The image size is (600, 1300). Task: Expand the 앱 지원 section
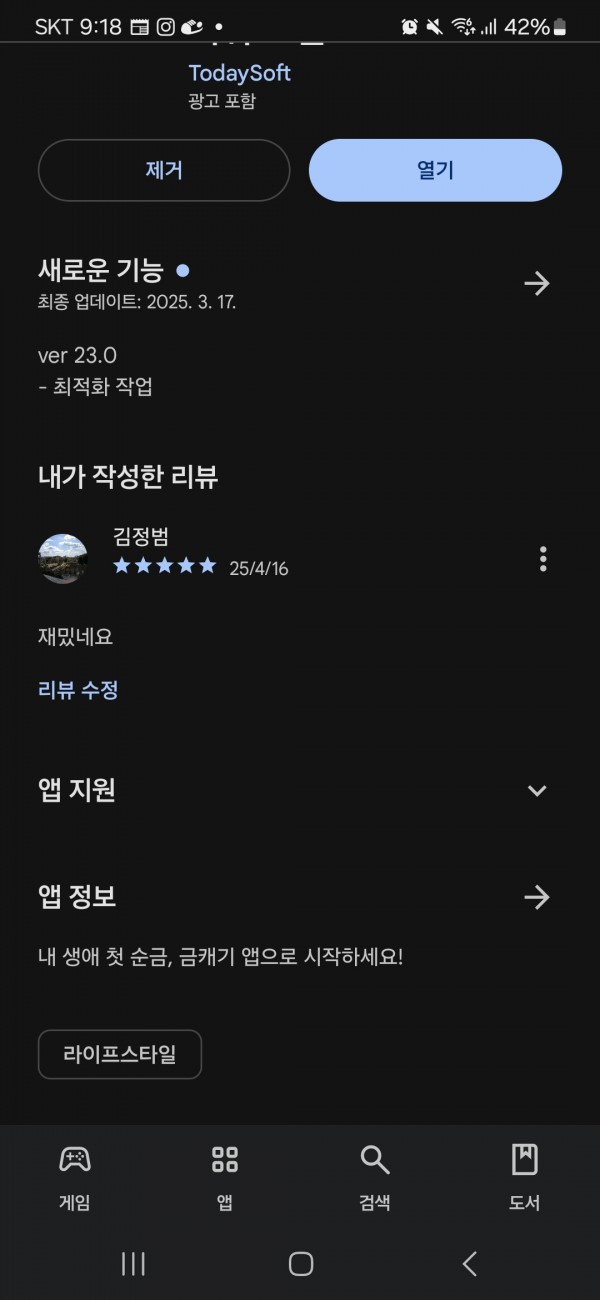coord(537,791)
